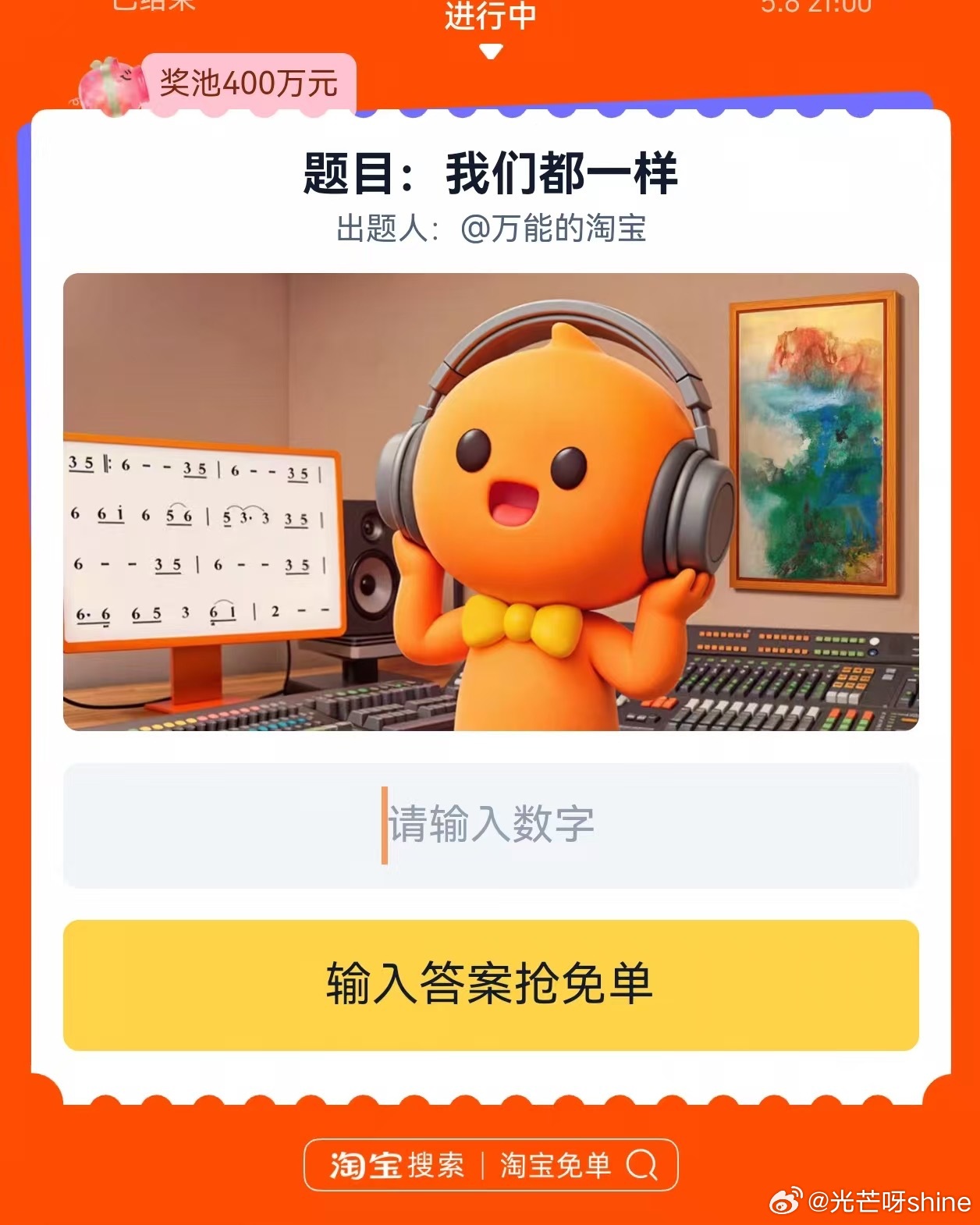Tap the 请输入数字 answer input field

(x=490, y=825)
